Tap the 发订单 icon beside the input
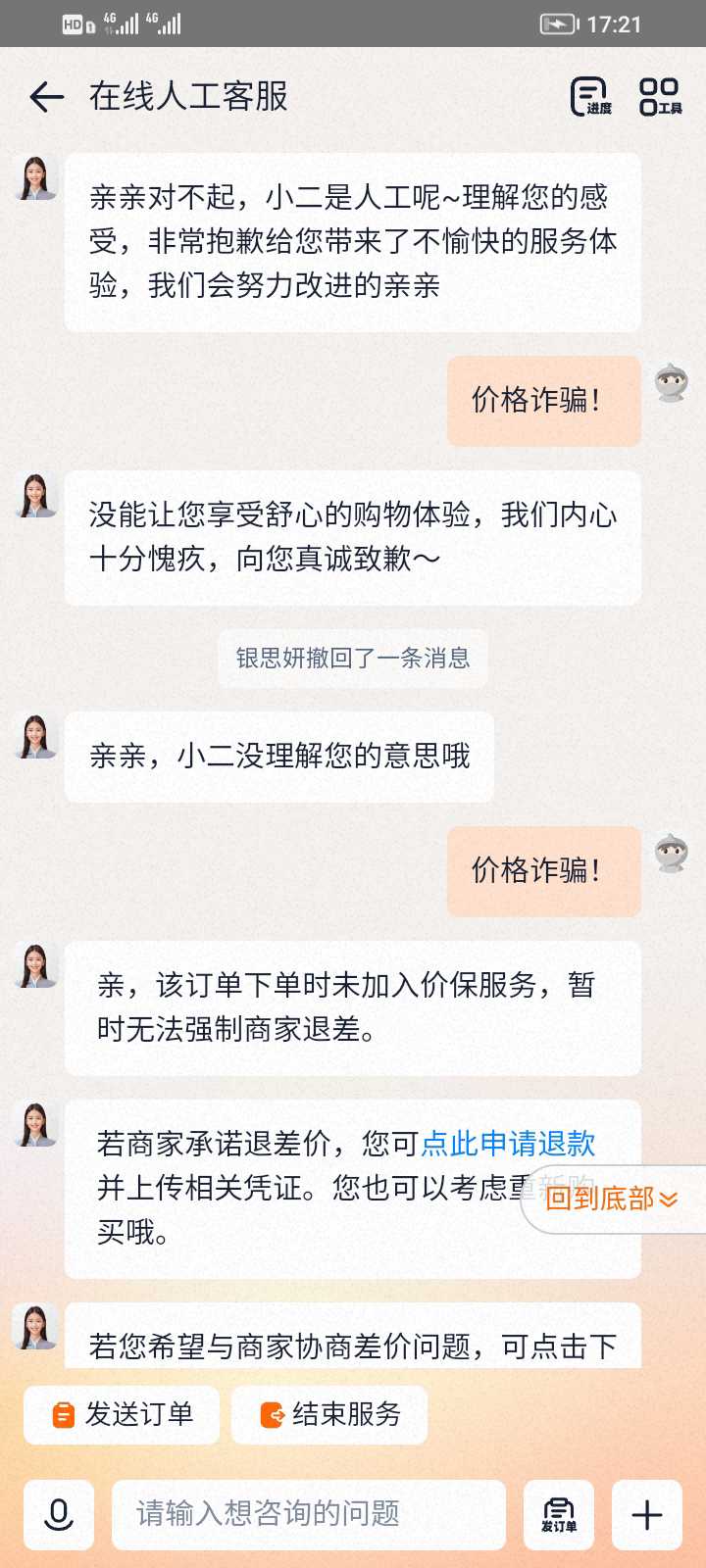 (x=559, y=1515)
